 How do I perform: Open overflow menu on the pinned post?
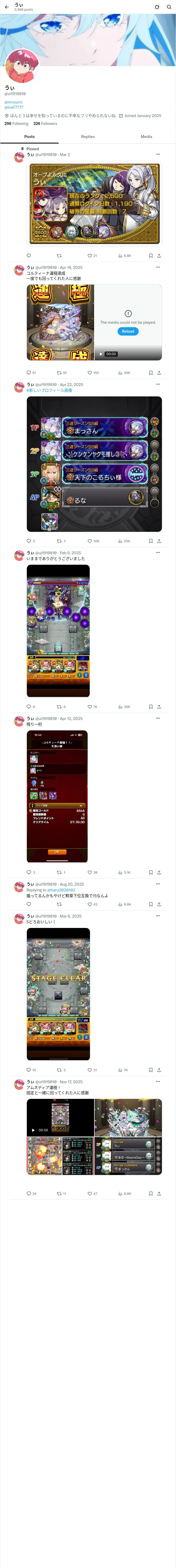158,154
